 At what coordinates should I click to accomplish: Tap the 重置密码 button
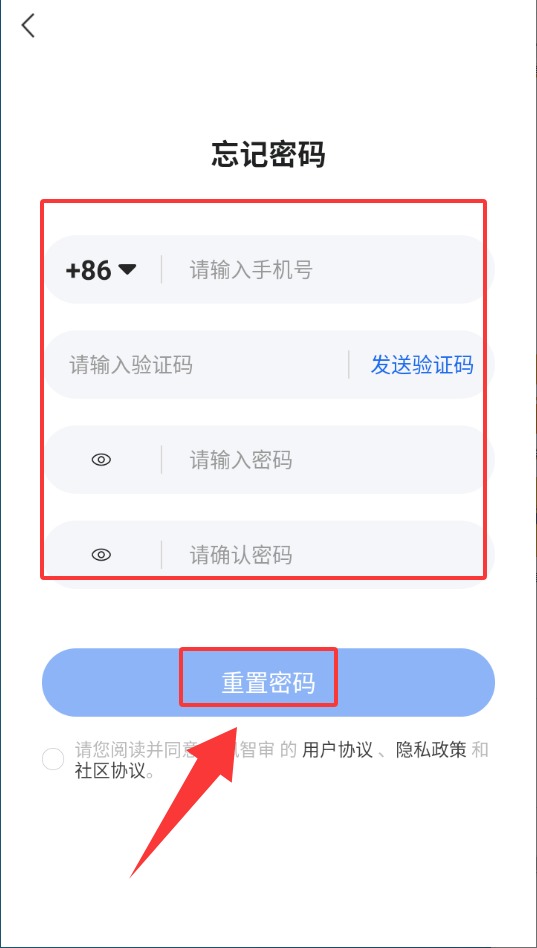[268, 683]
